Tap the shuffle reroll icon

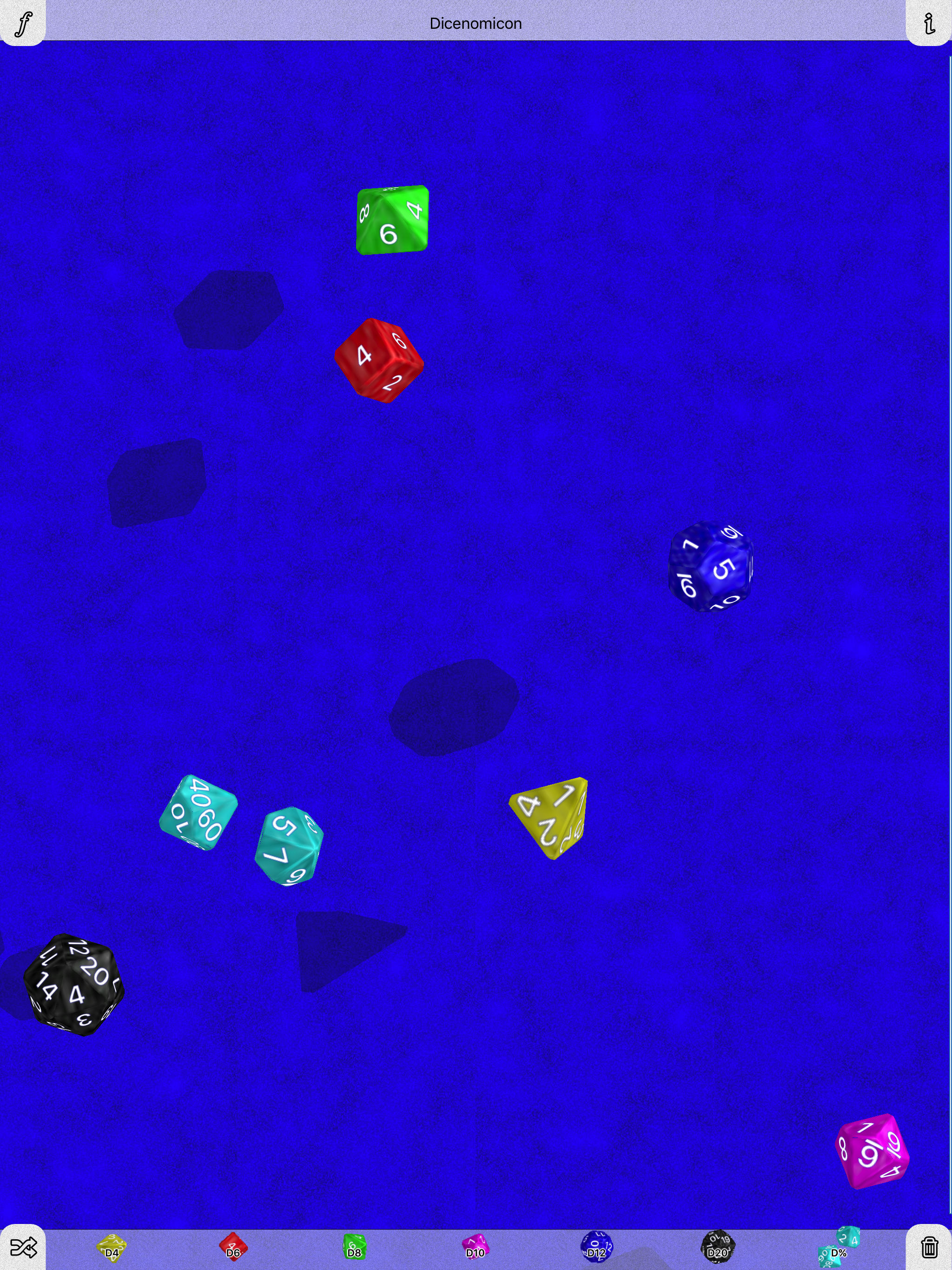23,1247
